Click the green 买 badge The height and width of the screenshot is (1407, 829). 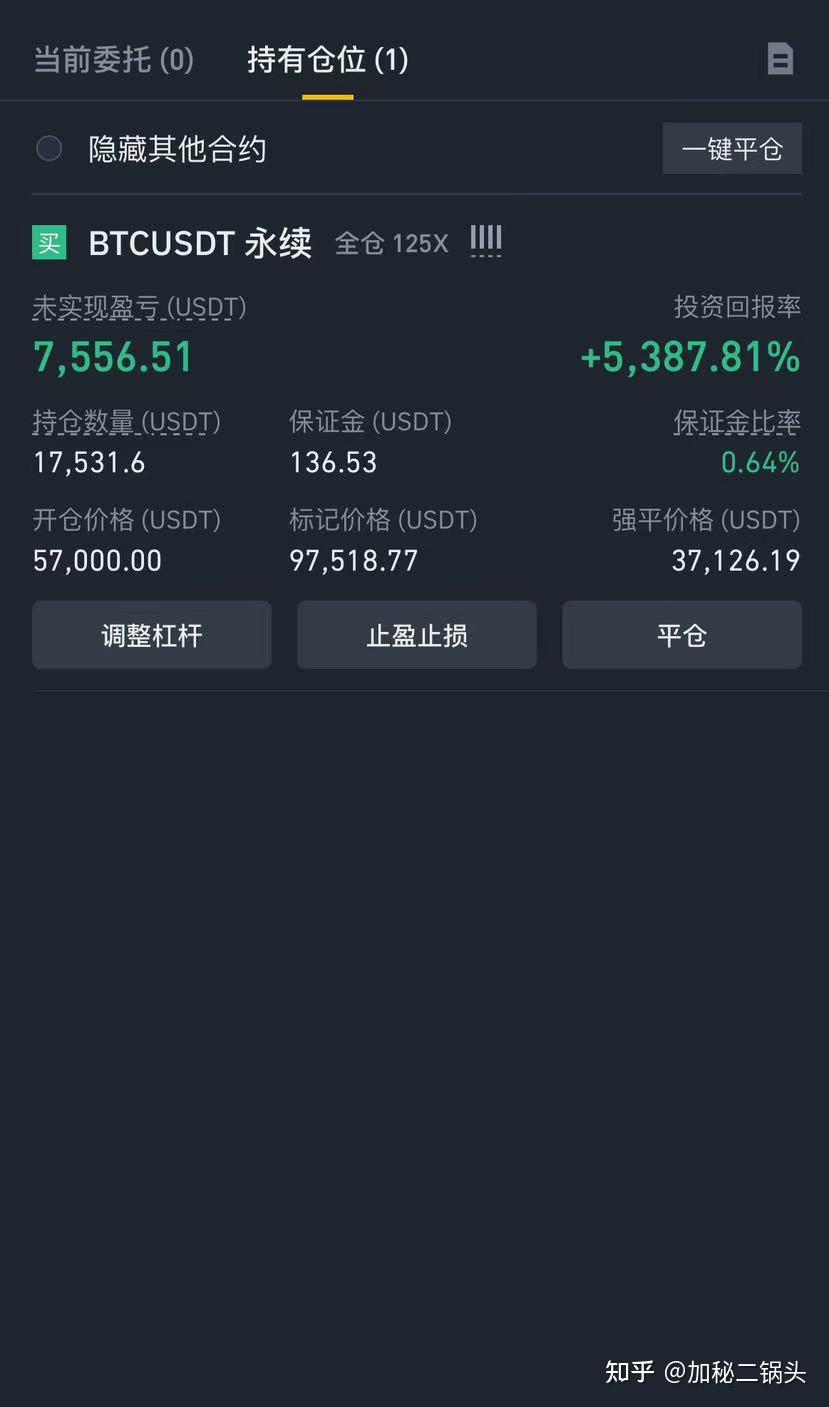[49, 242]
